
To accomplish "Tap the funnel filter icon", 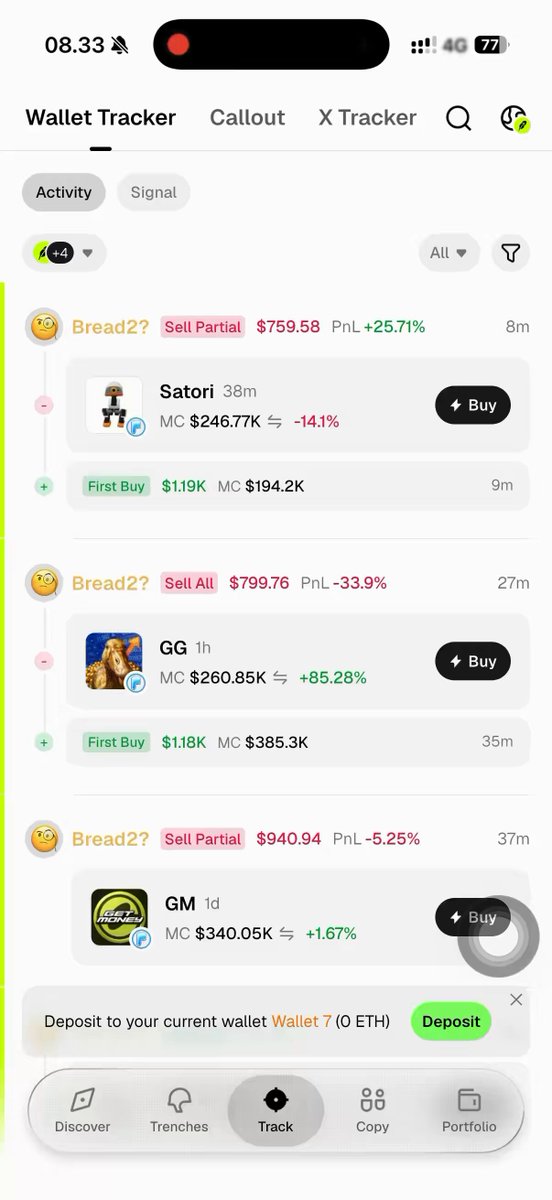I will click(x=511, y=253).
